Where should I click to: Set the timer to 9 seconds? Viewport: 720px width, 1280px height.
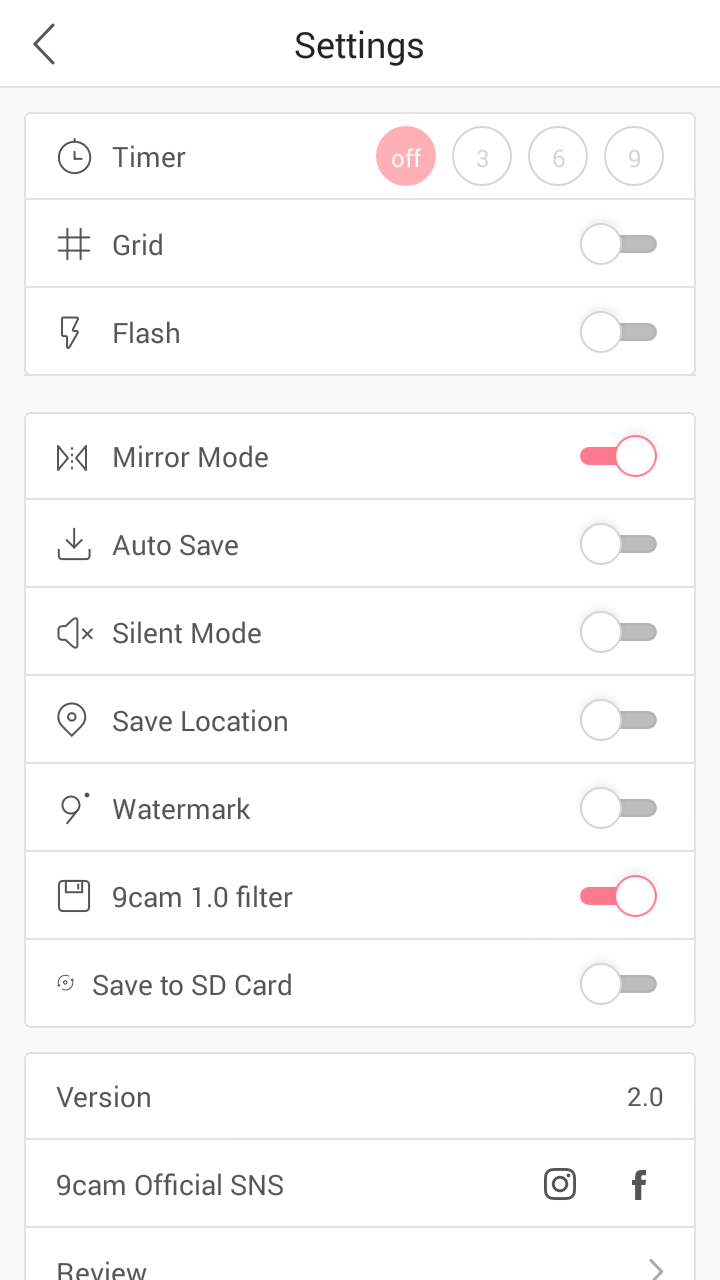tap(634, 157)
